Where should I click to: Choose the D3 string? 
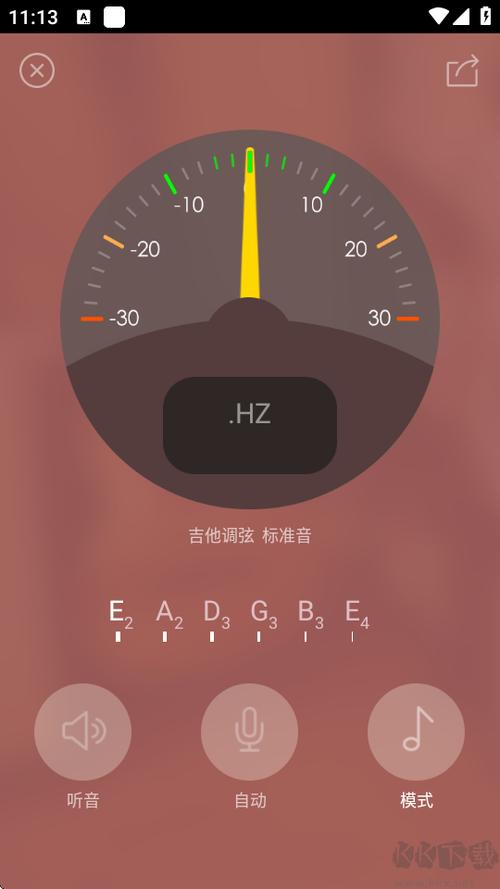tap(217, 621)
